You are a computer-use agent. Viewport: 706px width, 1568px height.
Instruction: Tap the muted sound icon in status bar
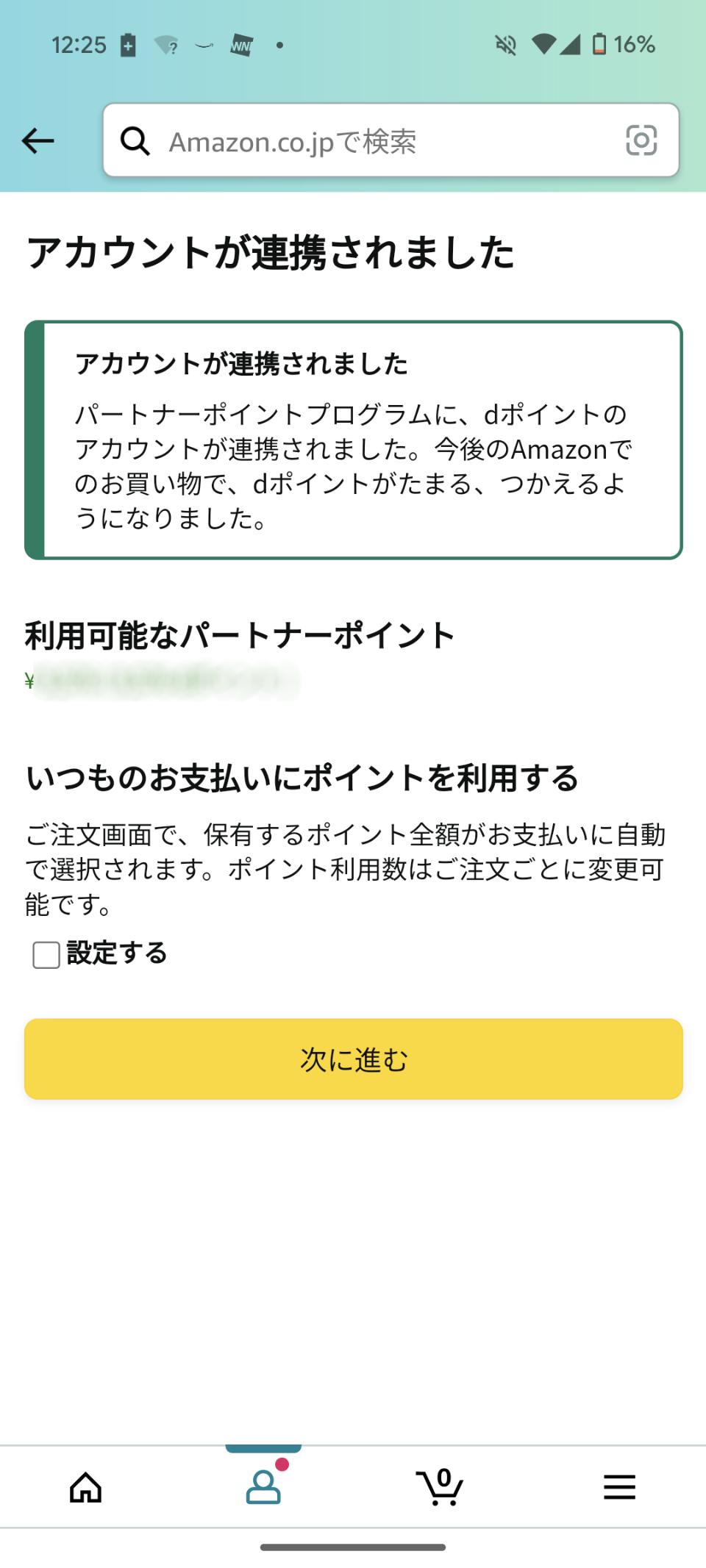coord(504,45)
